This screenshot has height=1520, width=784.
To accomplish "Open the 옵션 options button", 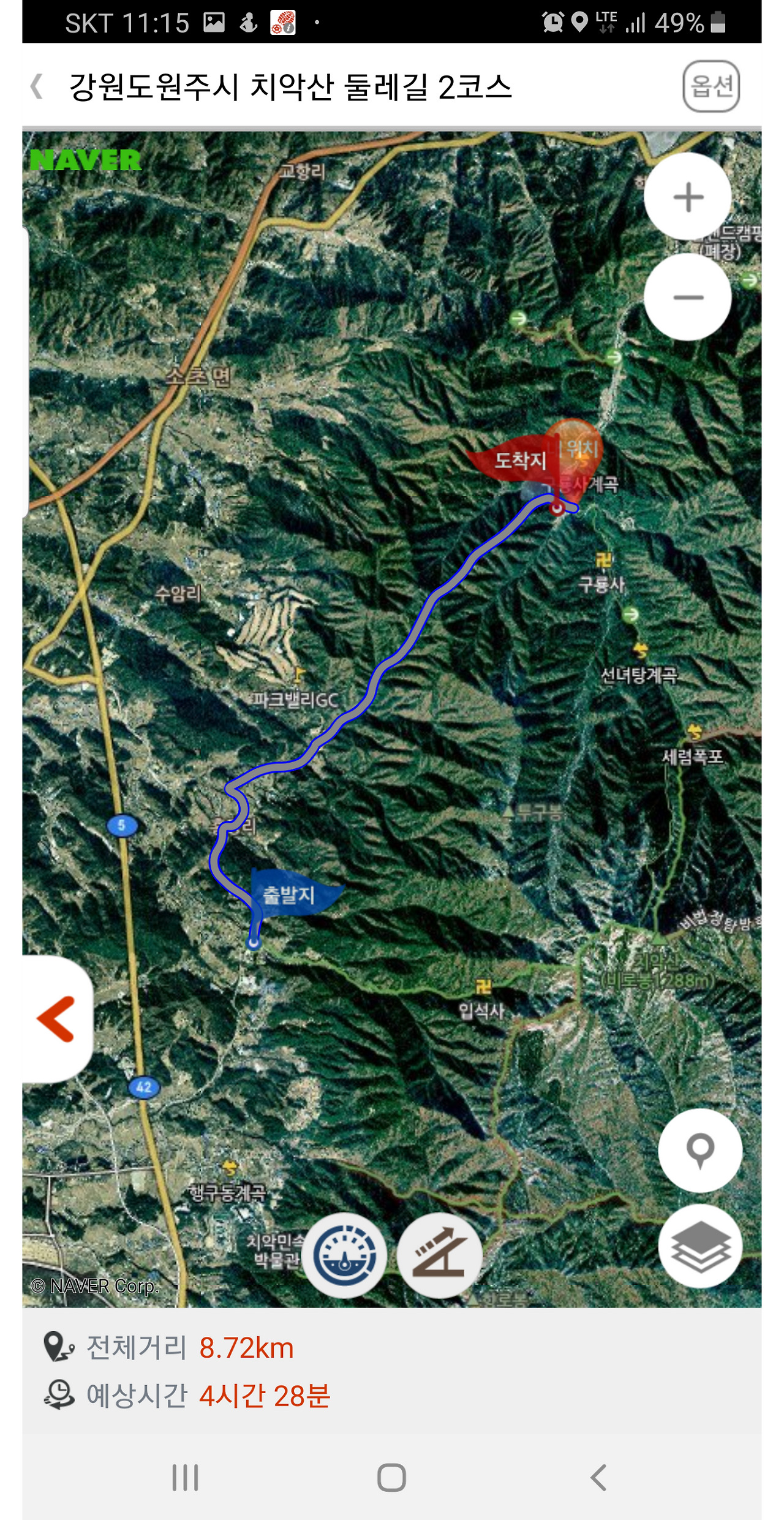I will coord(711,86).
